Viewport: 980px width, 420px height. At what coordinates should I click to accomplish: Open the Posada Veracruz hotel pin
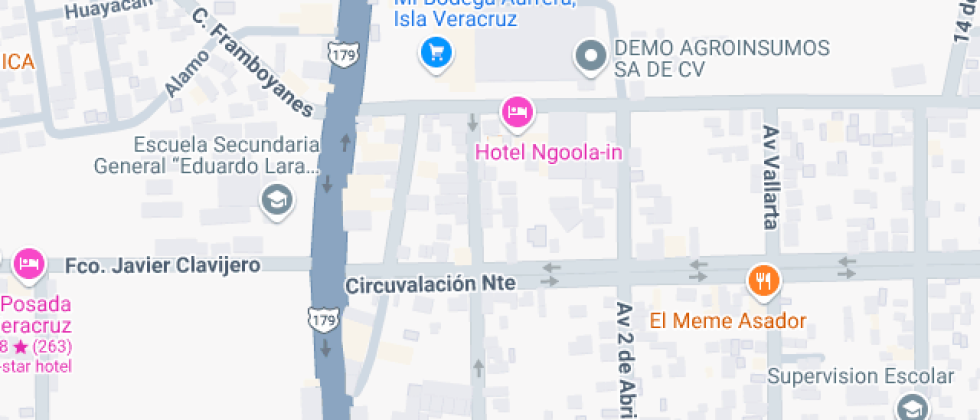coord(29,265)
